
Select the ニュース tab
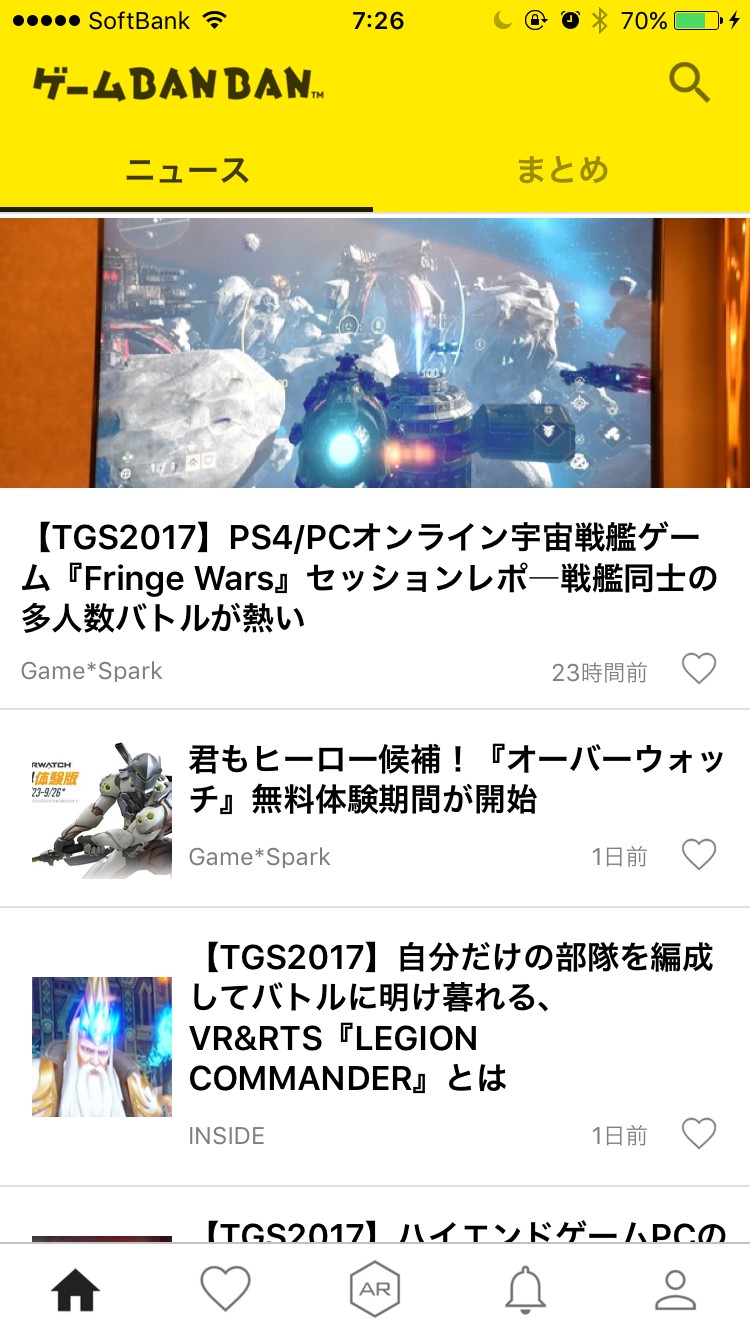(x=187, y=170)
